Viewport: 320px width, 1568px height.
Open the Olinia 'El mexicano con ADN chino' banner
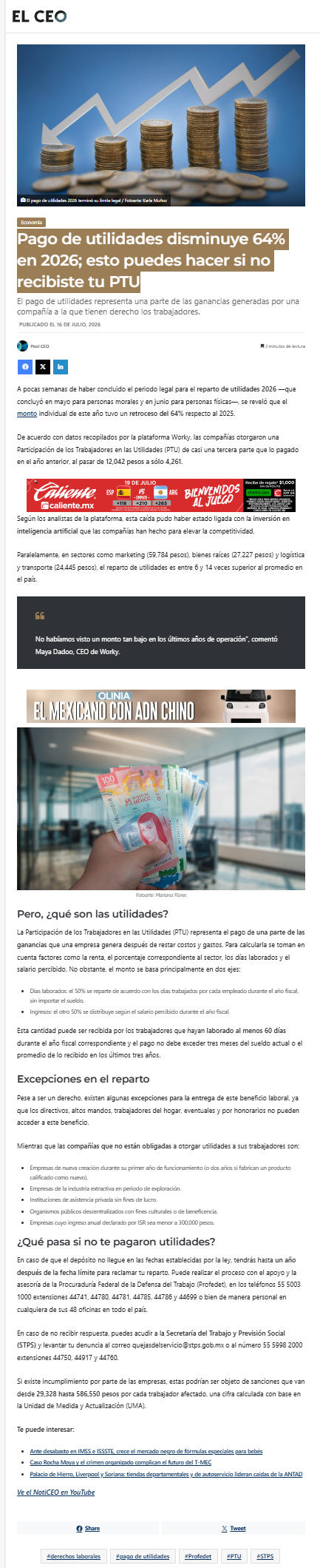point(161,706)
